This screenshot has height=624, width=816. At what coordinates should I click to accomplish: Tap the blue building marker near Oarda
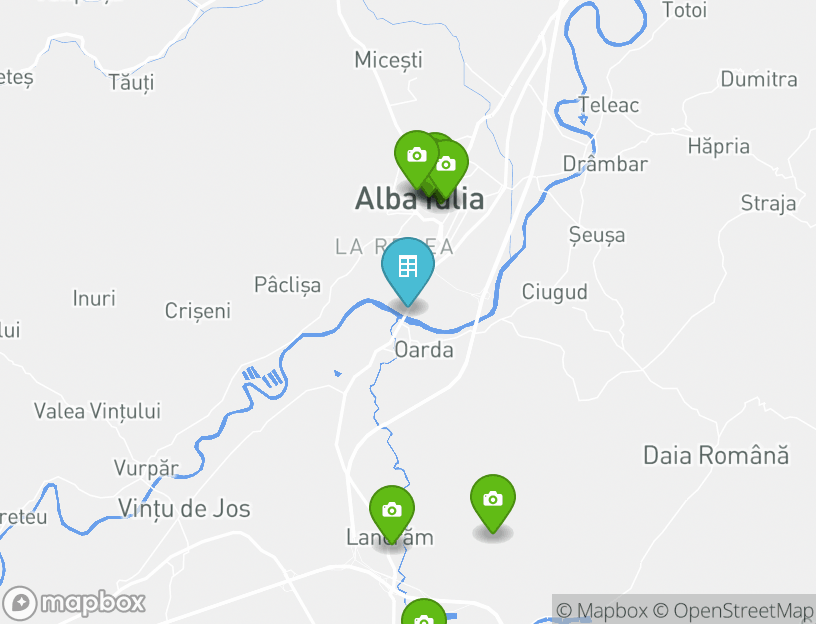(408, 267)
